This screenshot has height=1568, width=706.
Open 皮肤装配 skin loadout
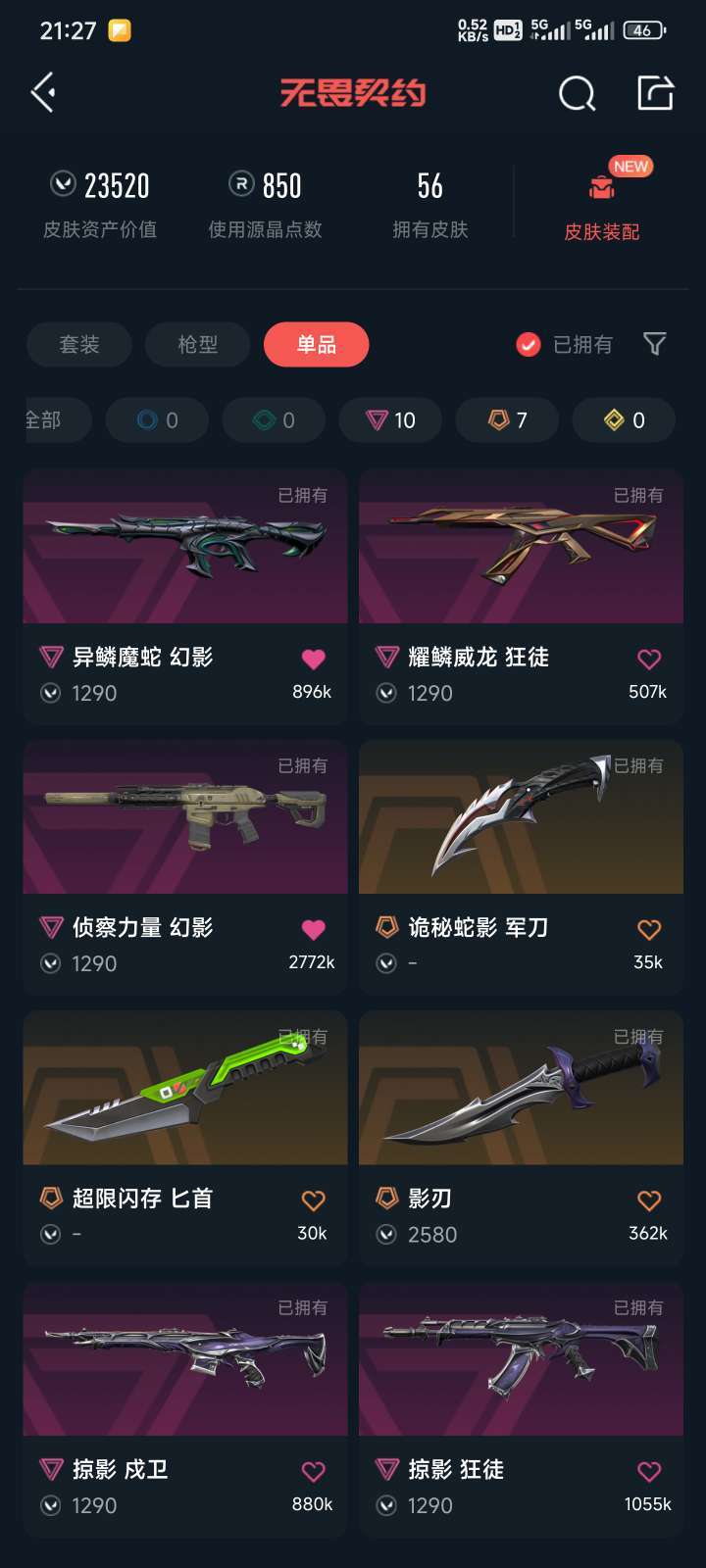pos(602,202)
